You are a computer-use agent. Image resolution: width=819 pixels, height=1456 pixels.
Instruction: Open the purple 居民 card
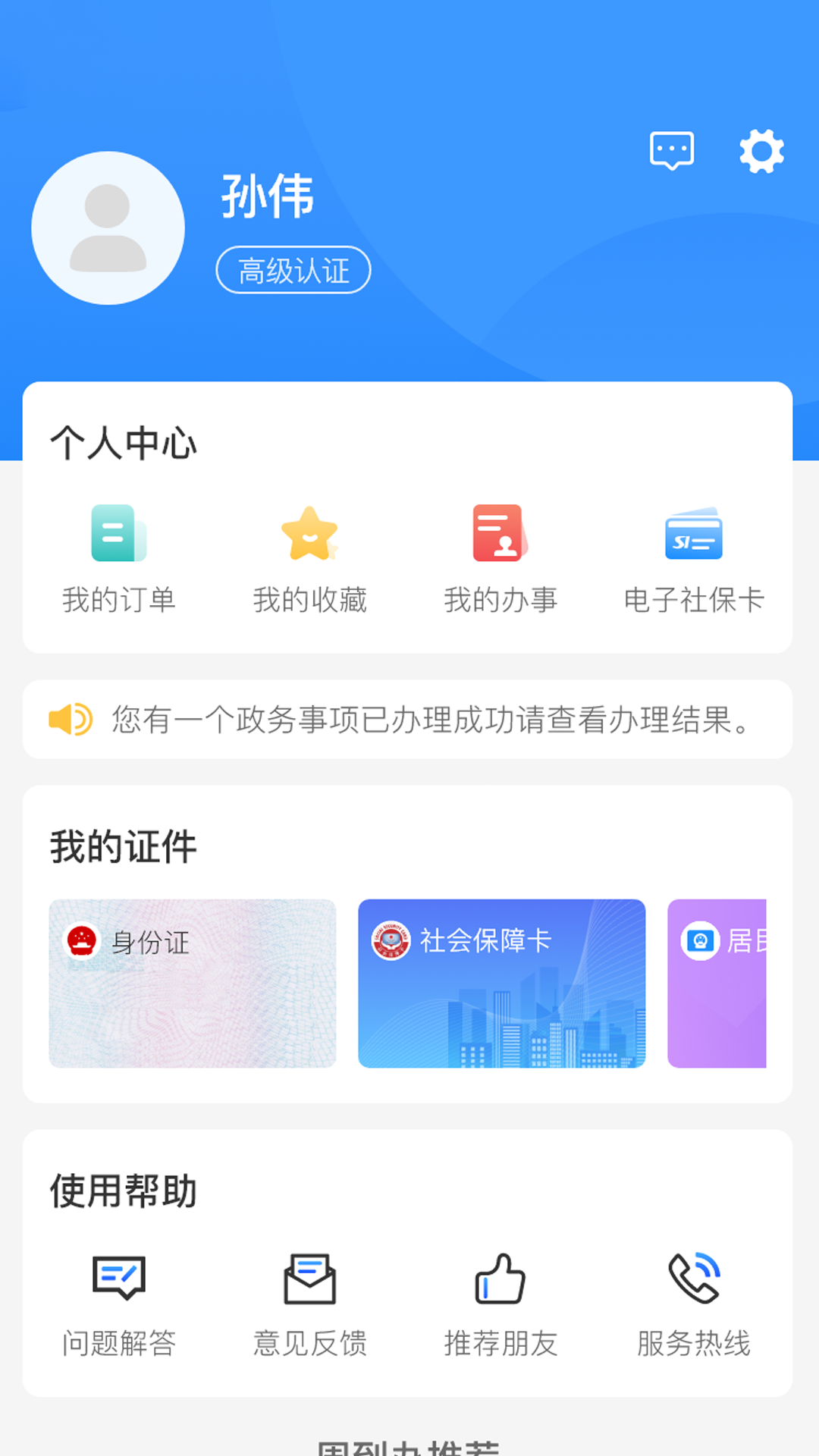tap(717, 984)
